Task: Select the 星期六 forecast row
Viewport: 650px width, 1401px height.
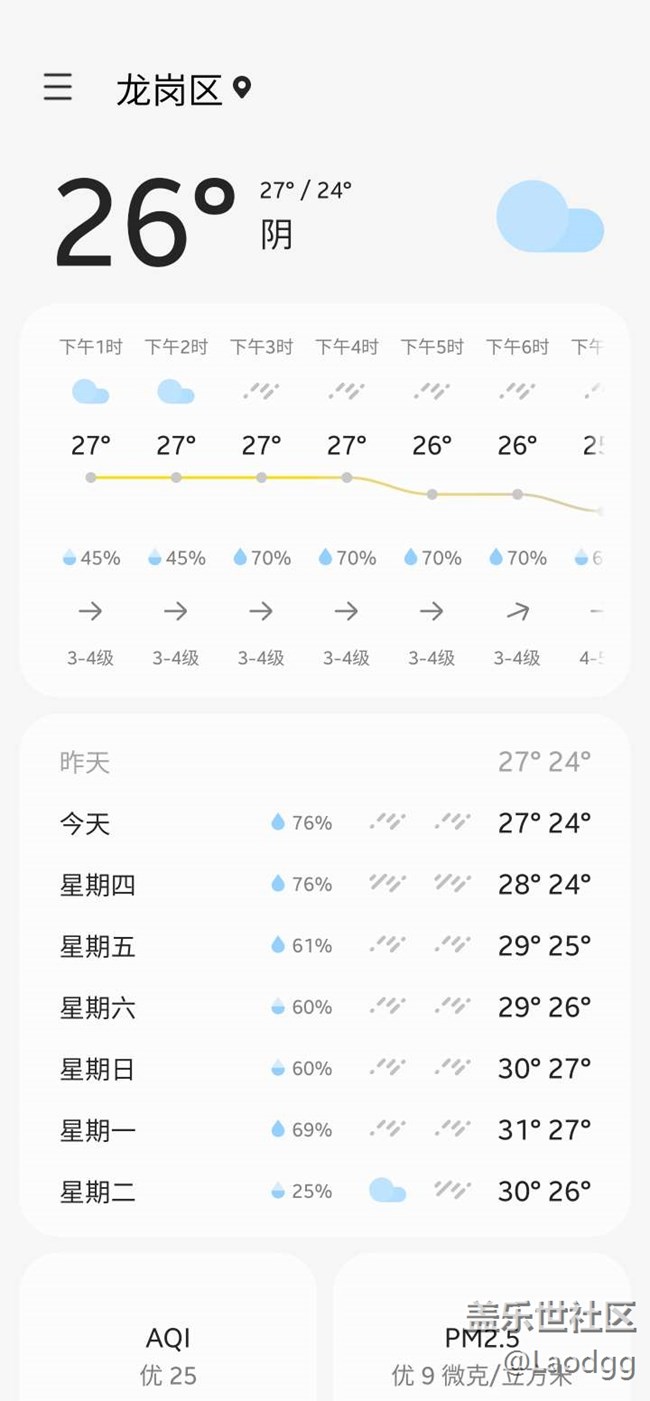Action: pyautogui.click(x=325, y=1007)
